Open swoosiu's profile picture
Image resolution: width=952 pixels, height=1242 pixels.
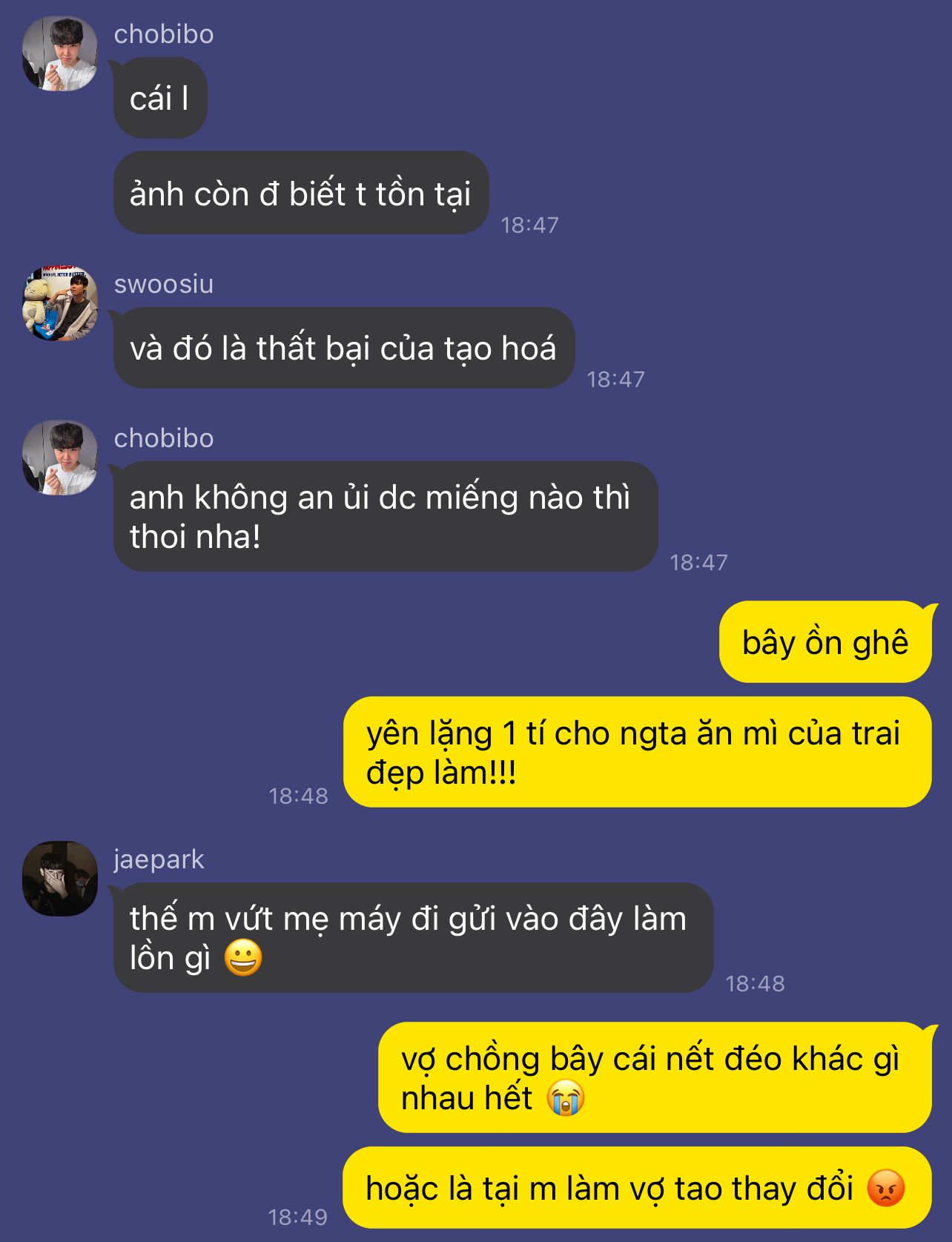[60, 303]
